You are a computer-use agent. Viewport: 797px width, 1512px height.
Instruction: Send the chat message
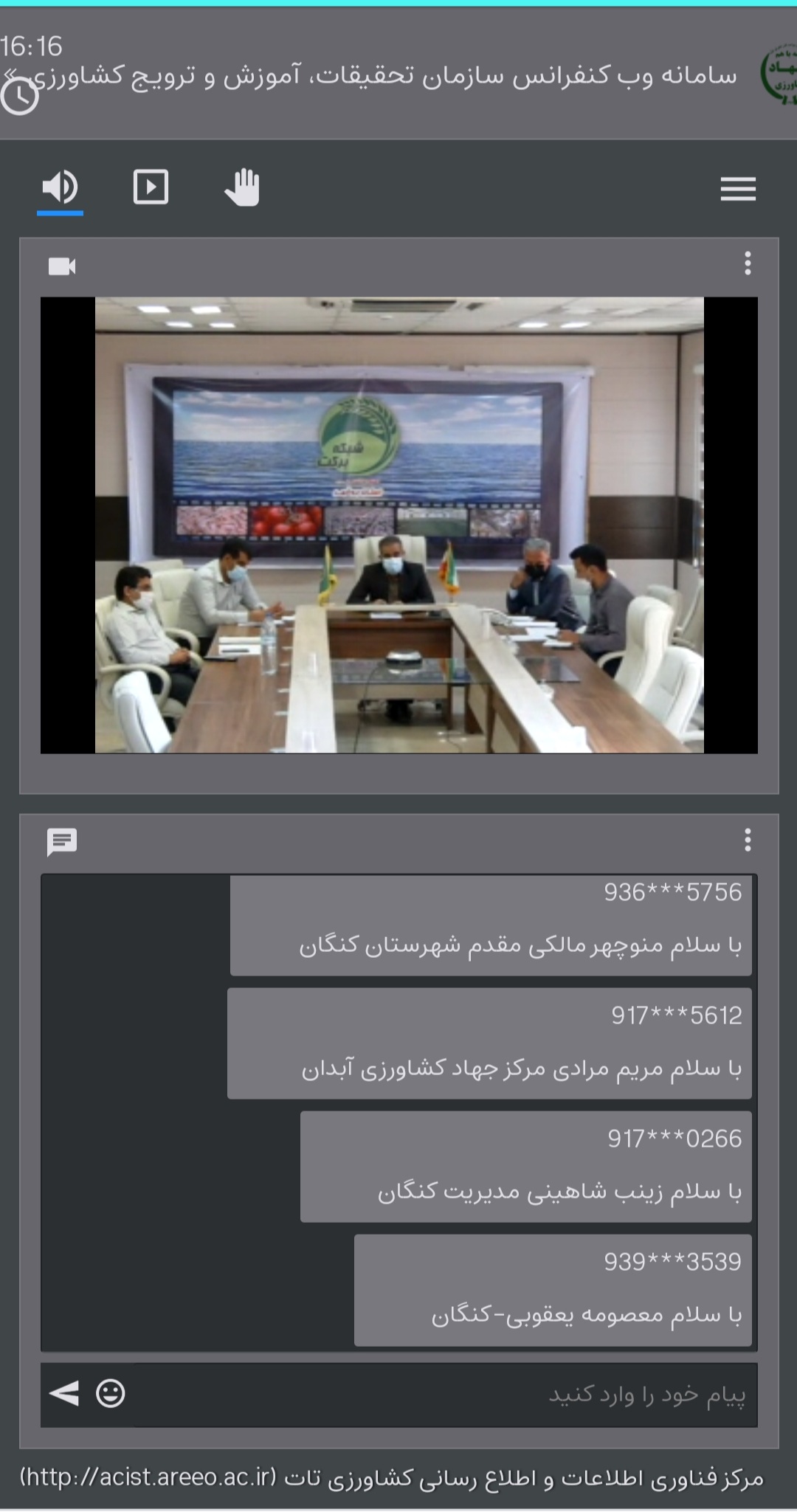coord(64,1394)
